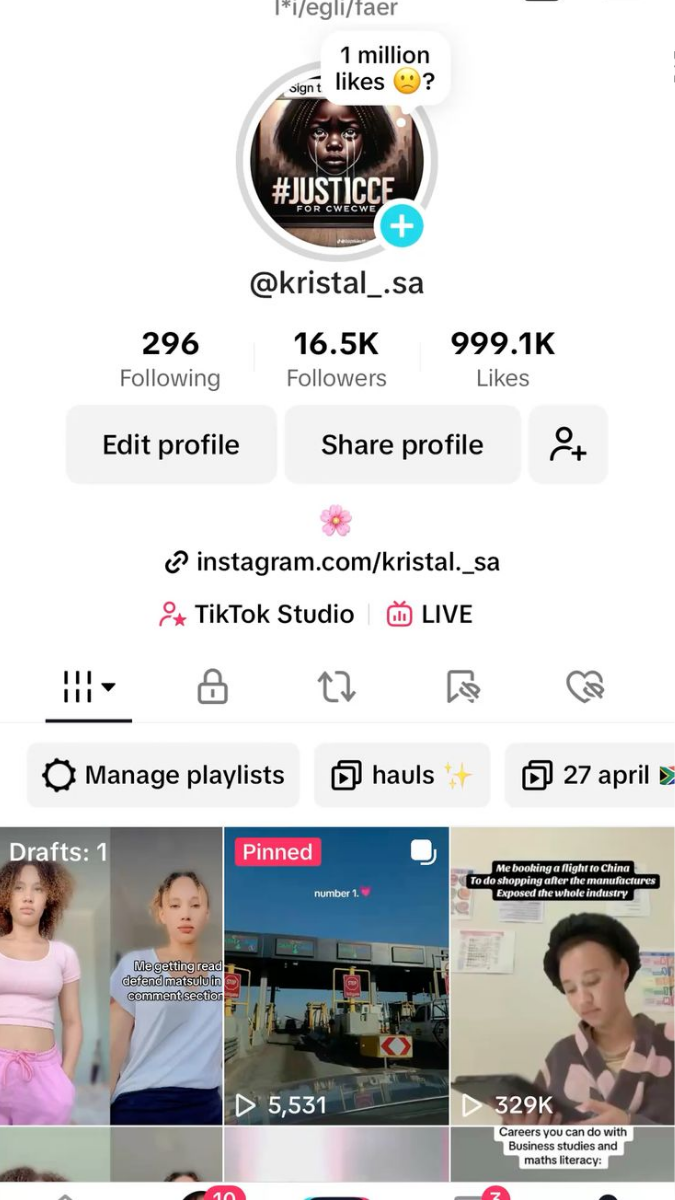Open the LIVE option
Viewport: 675px width, 1200px height.
[x=430, y=614]
